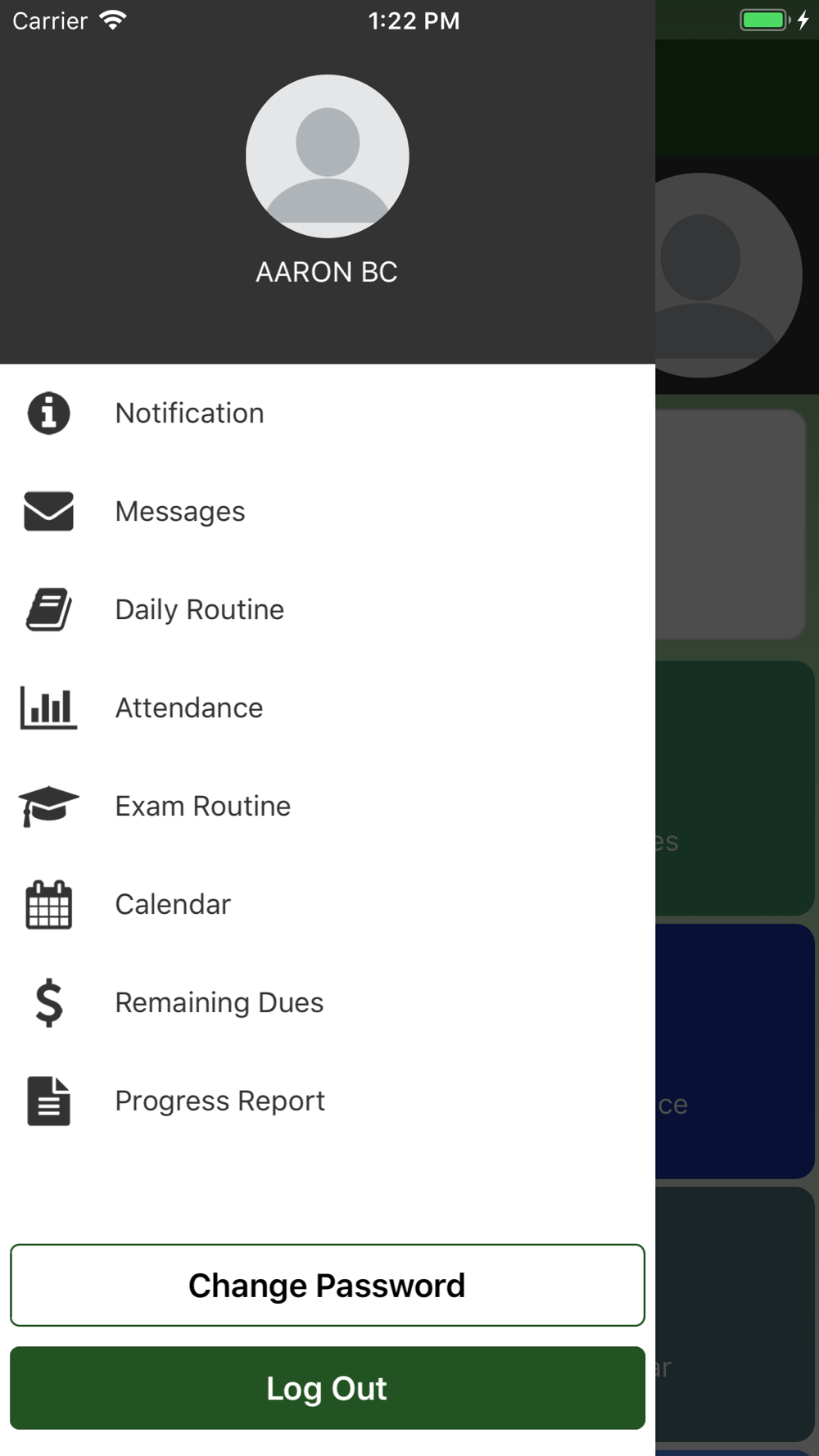Select the Calendar entry
This screenshot has width=819, height=1456.
tap(328, 905)
